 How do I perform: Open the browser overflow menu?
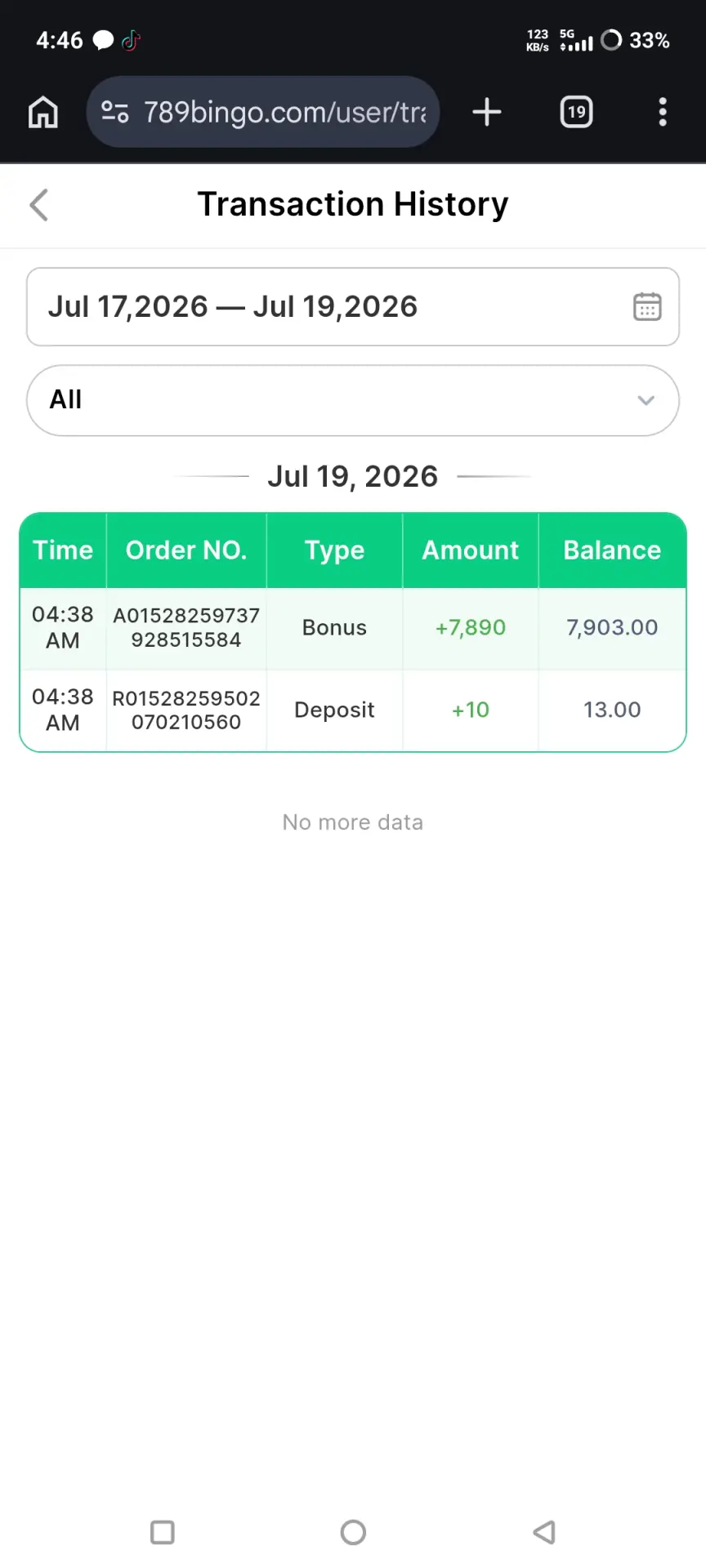pyautogui.click(x=663, y=112)
